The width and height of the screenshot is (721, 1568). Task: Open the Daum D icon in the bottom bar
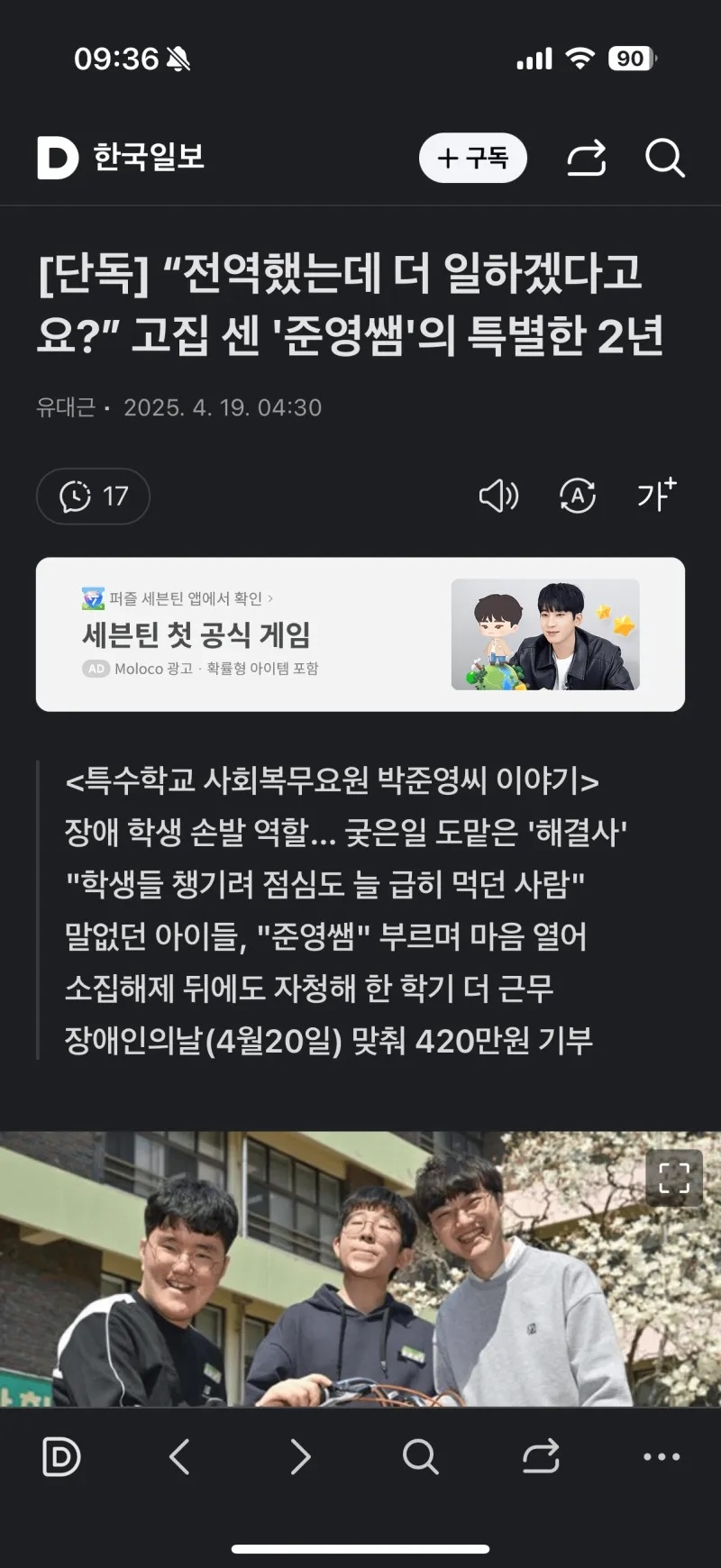point(61,1456)
